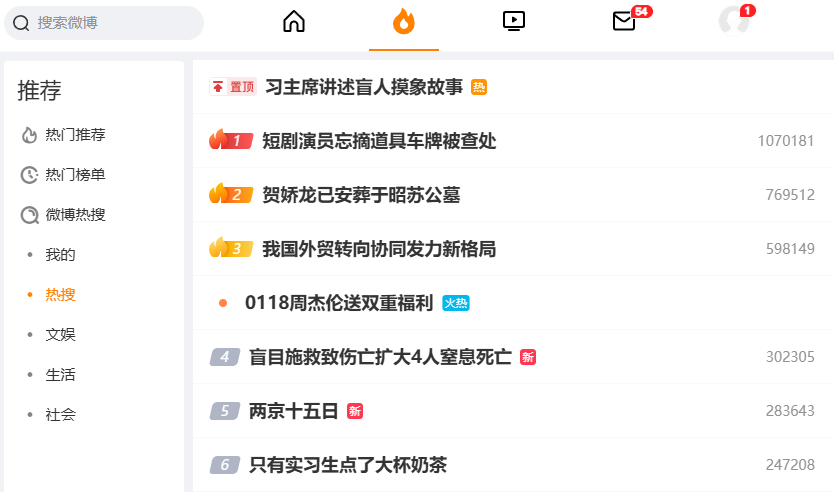This screenshot has width=834, height=492.
Task: Select the 热搜 sub-category
Action: (x=60, y=295)
